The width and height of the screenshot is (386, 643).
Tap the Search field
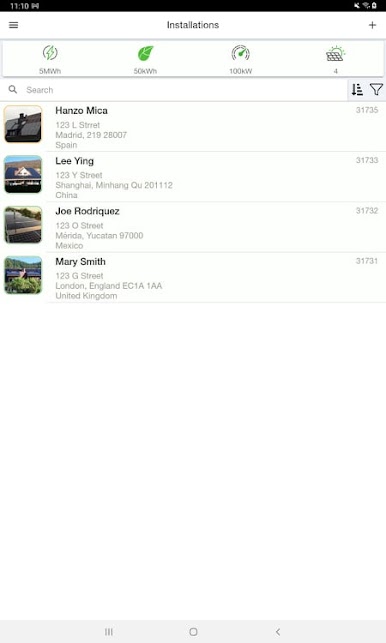[174, 90]
